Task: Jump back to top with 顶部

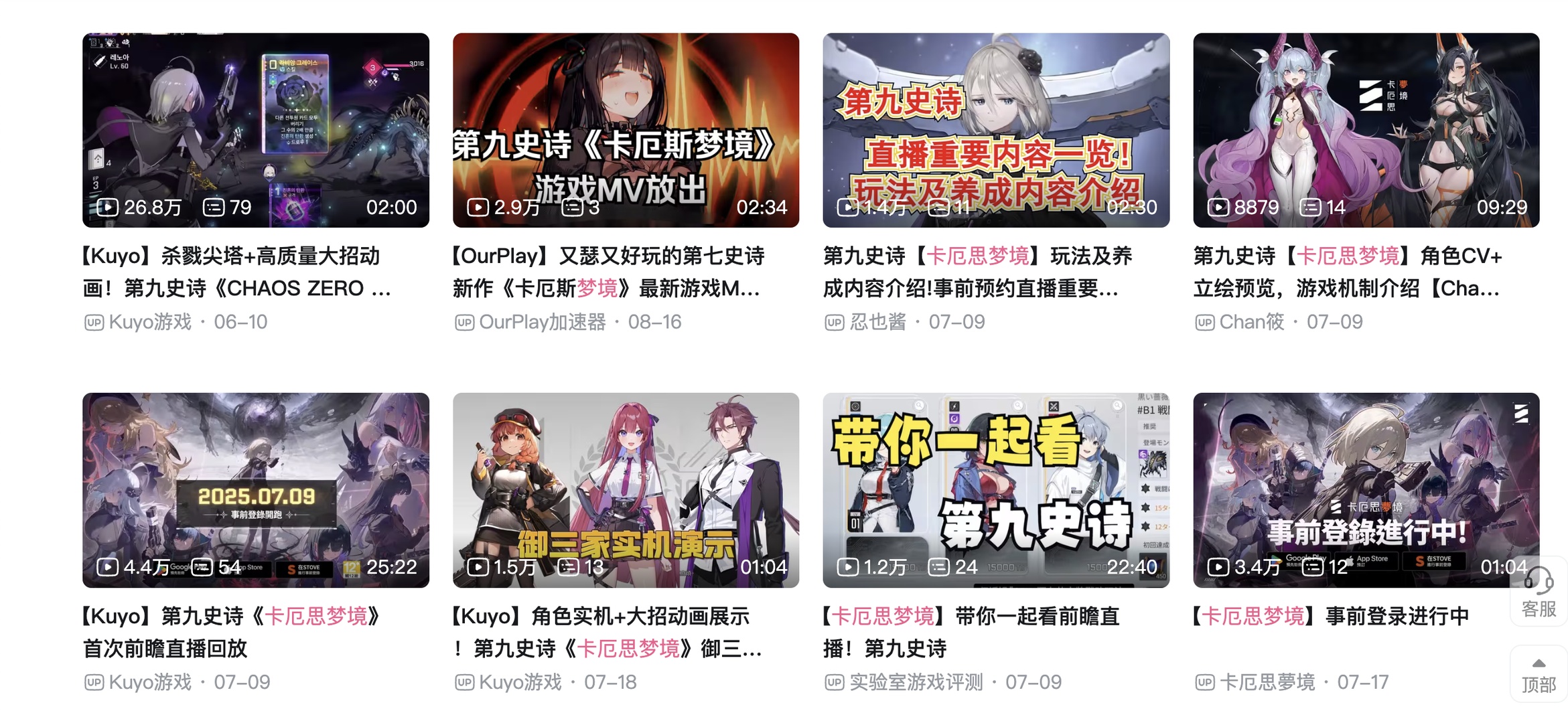Action: click(1539, 675)
